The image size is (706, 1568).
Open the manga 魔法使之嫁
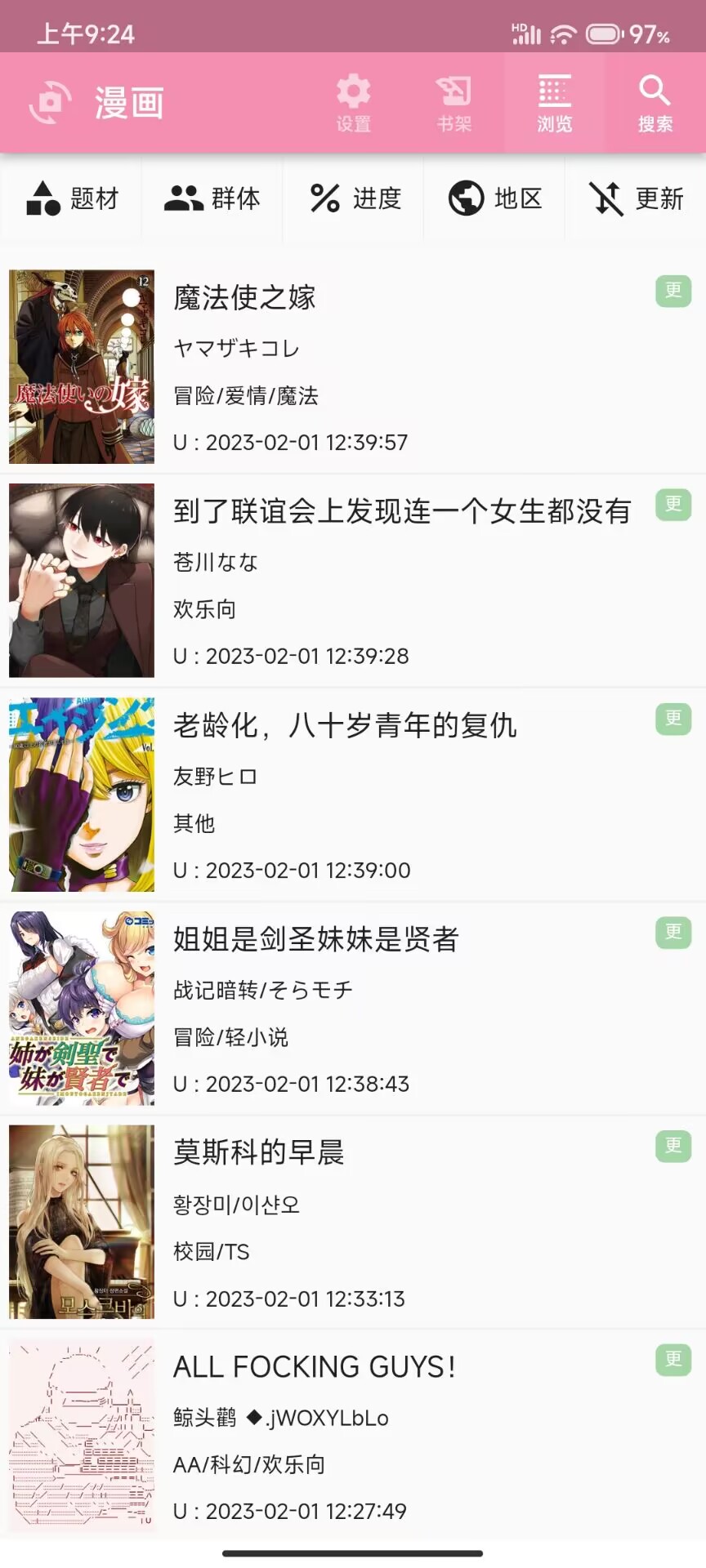click(351, 367)
